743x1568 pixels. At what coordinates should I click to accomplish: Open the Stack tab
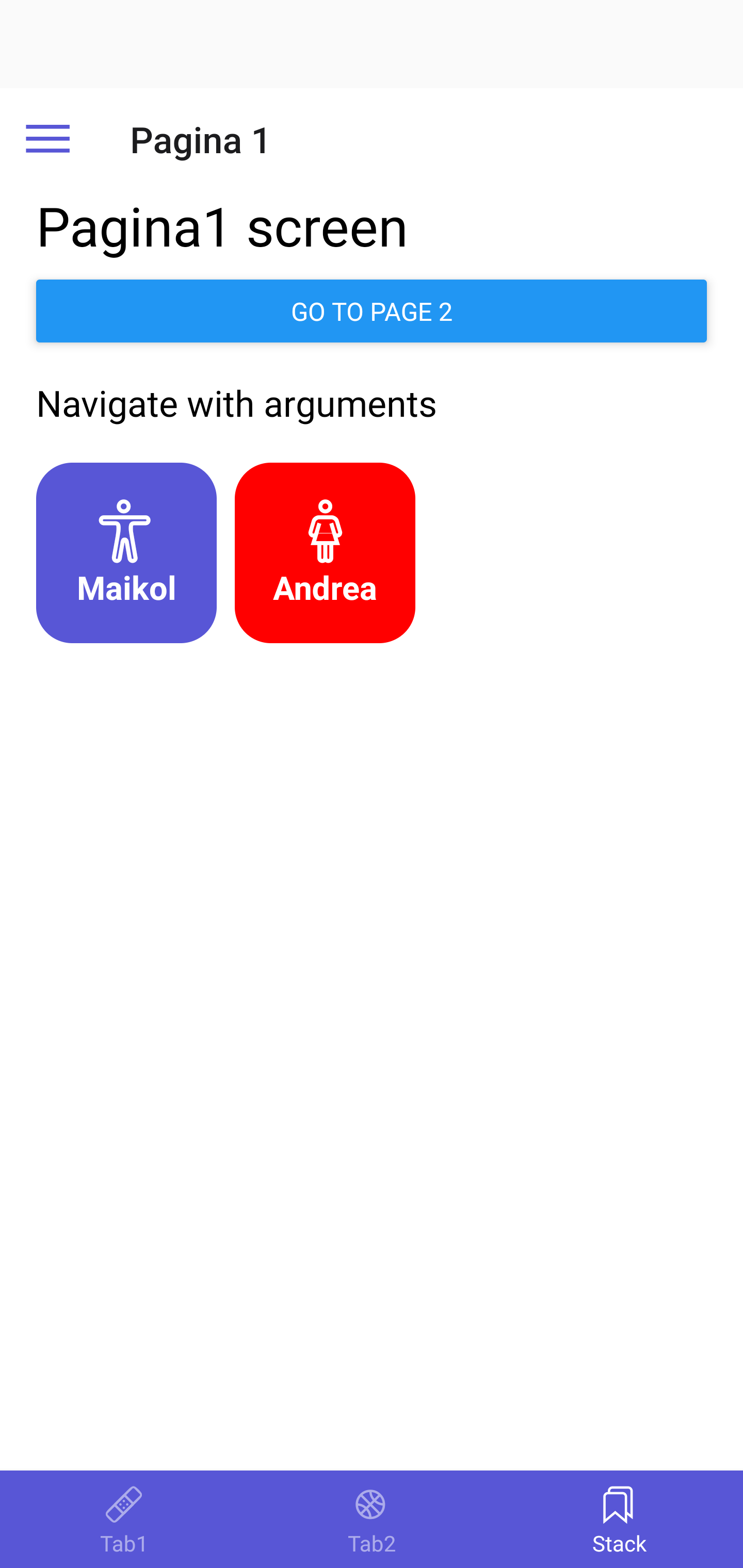[x=619, y=1518]
